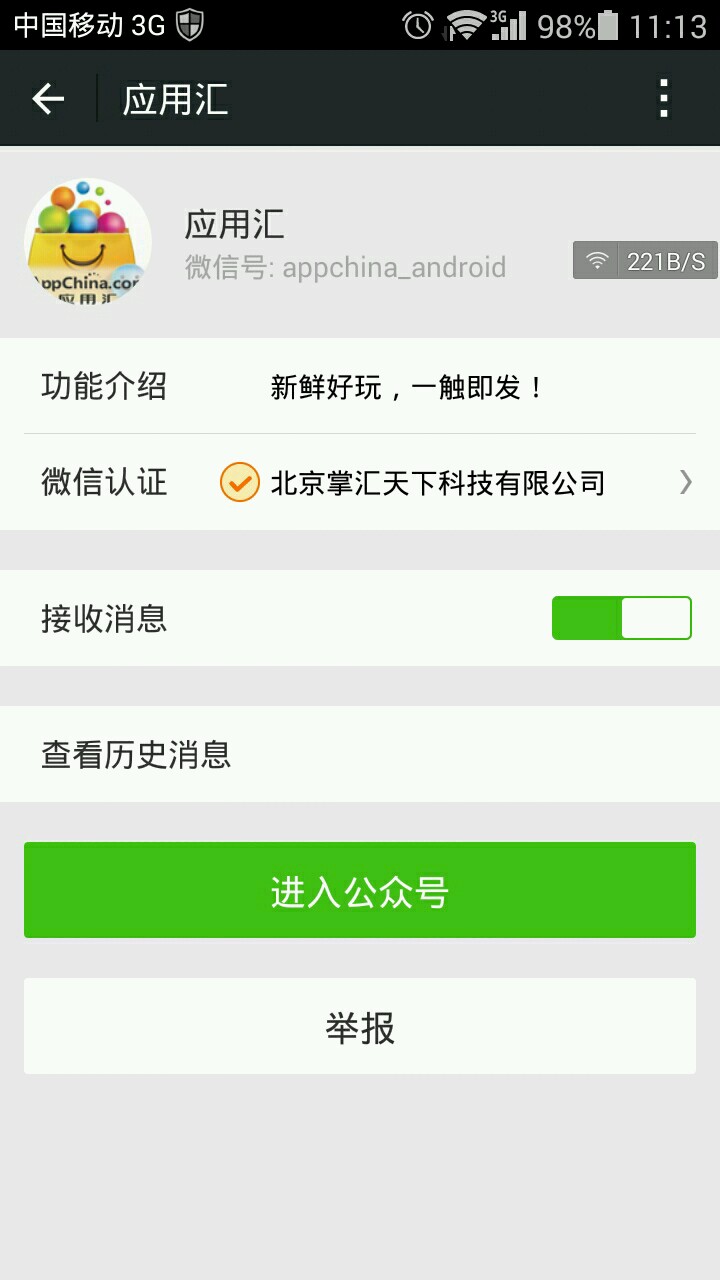Tap 举报 to report the account
The height and width of the screenshot is (1280, 720).
coord(360,1026)
